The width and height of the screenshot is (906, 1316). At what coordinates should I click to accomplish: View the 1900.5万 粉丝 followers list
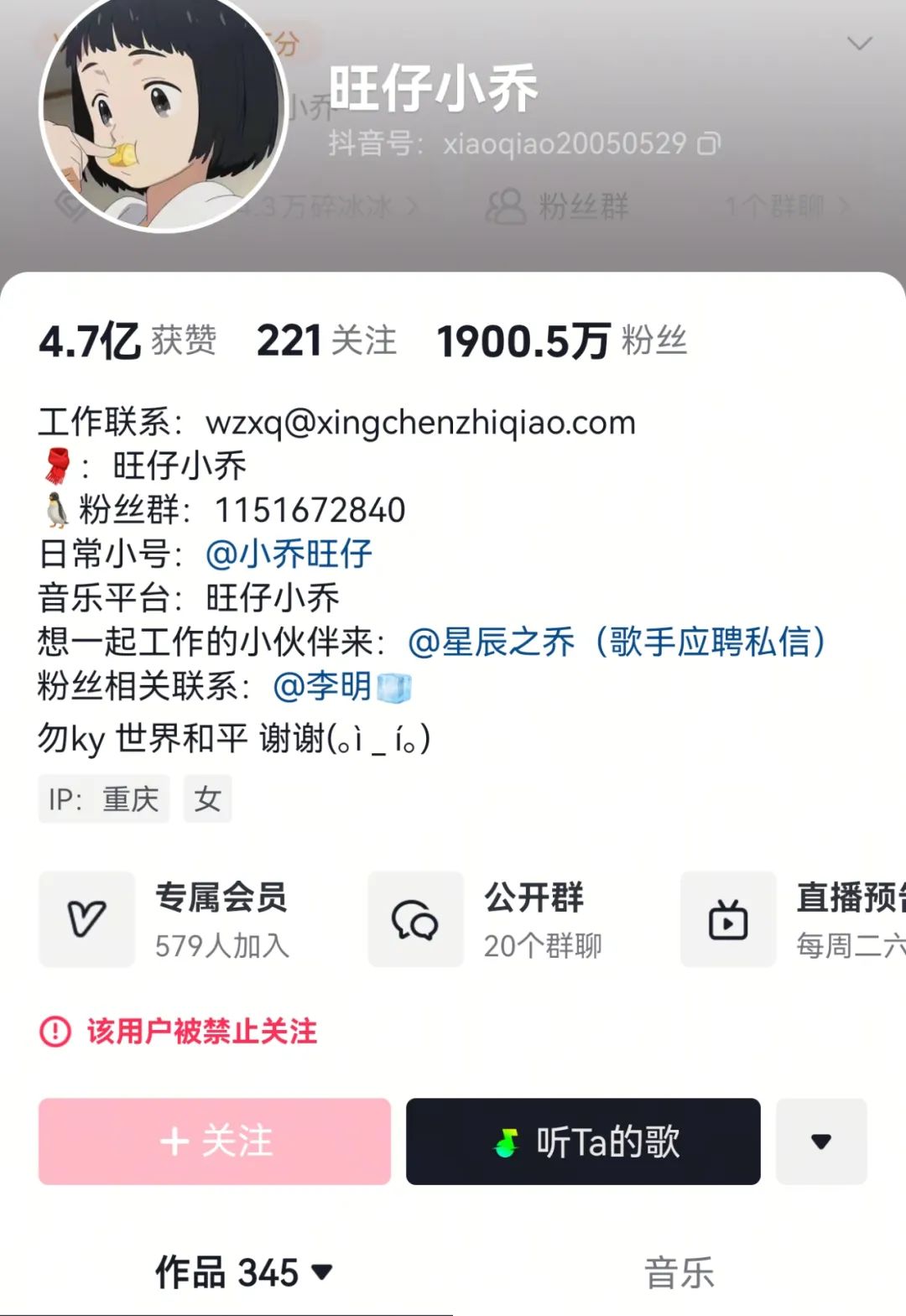561,341
